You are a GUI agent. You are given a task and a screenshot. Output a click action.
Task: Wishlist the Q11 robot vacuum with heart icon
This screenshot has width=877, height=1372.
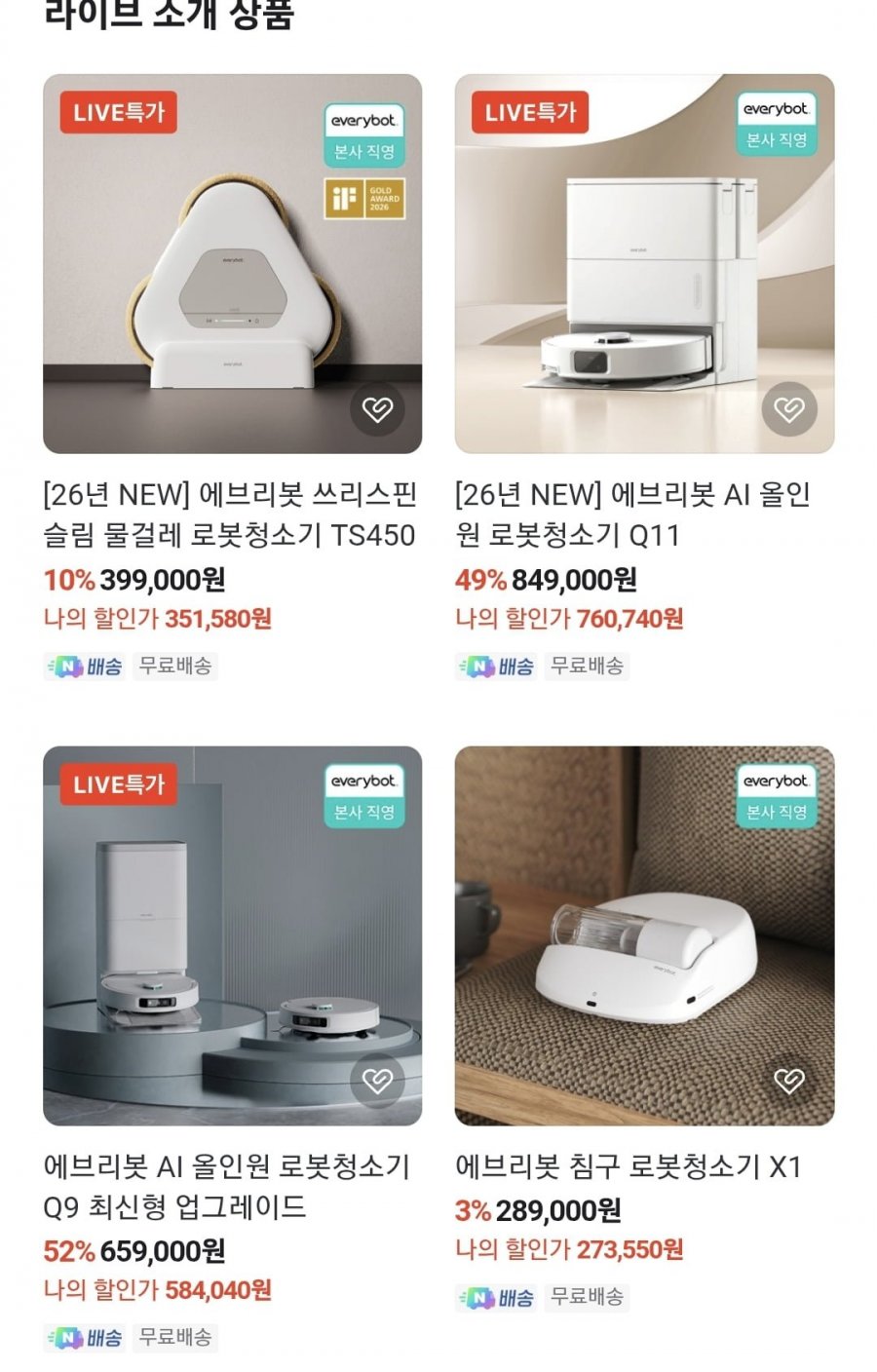(x=789, y=408)
